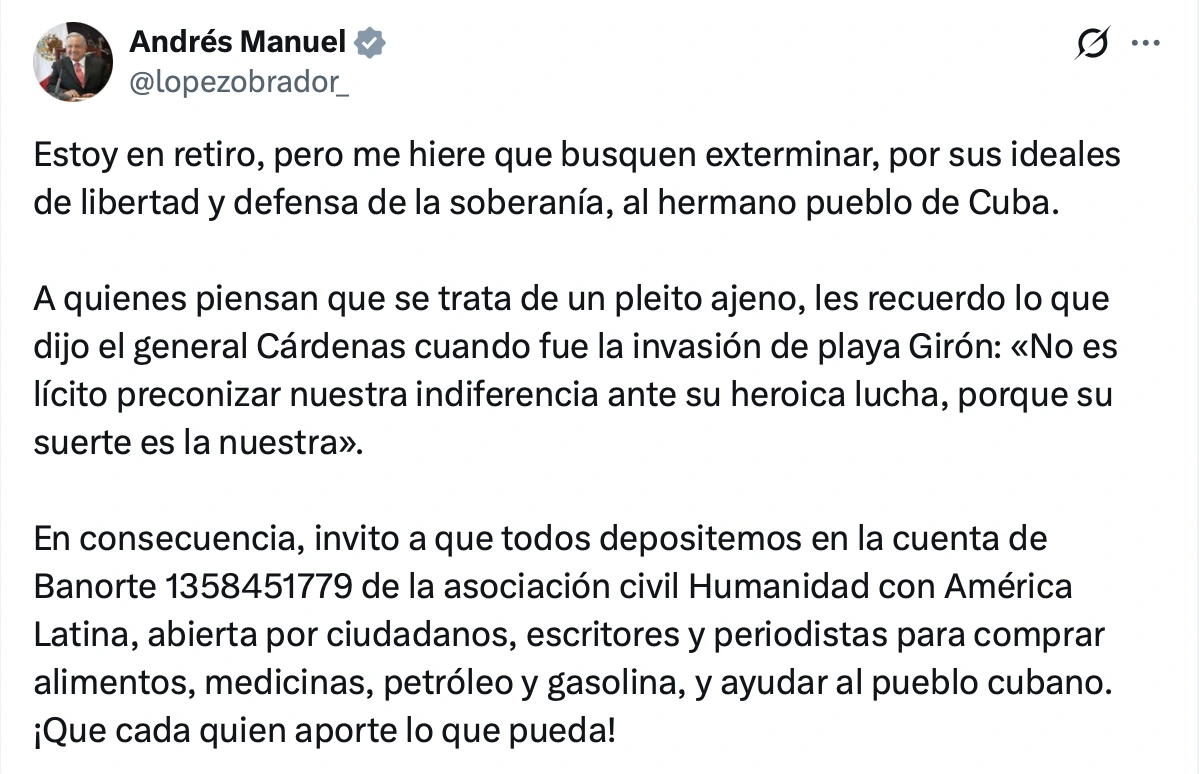Open the post's three-dot overflow menu
Image resolution: width=1200 pixels, height=774 pixels.
coord(1143,43)
